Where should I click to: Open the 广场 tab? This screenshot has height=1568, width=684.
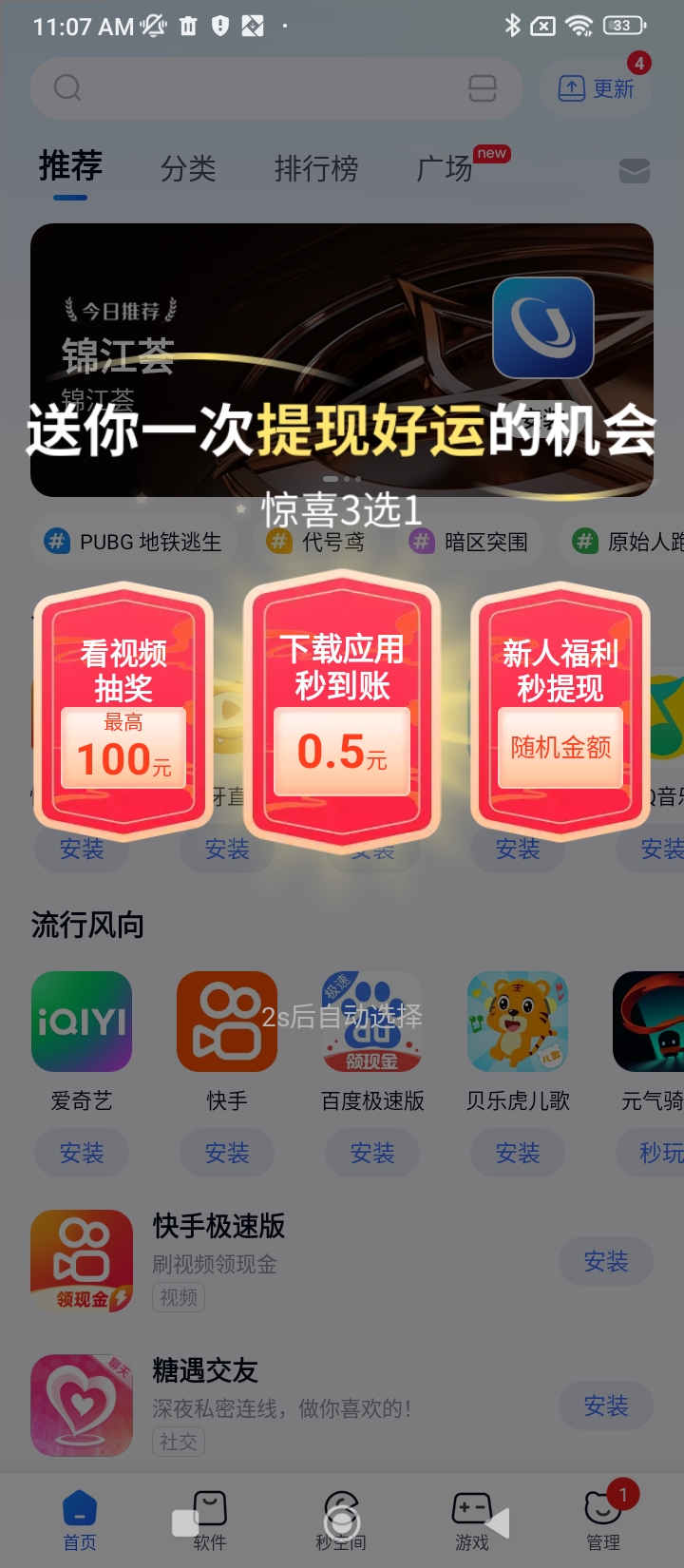pos(445,169)
